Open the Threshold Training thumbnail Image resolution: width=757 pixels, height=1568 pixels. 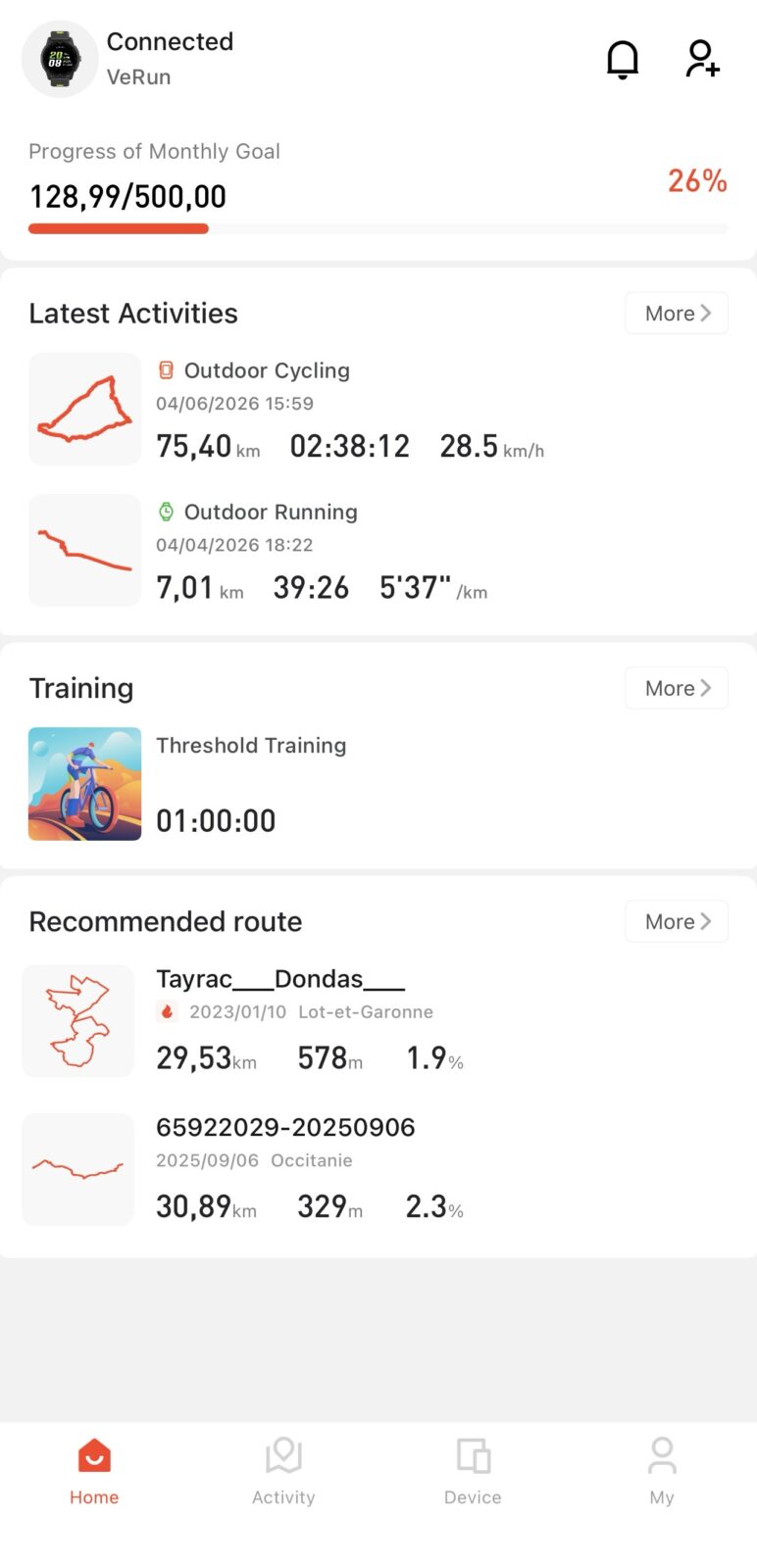(84, 784)
